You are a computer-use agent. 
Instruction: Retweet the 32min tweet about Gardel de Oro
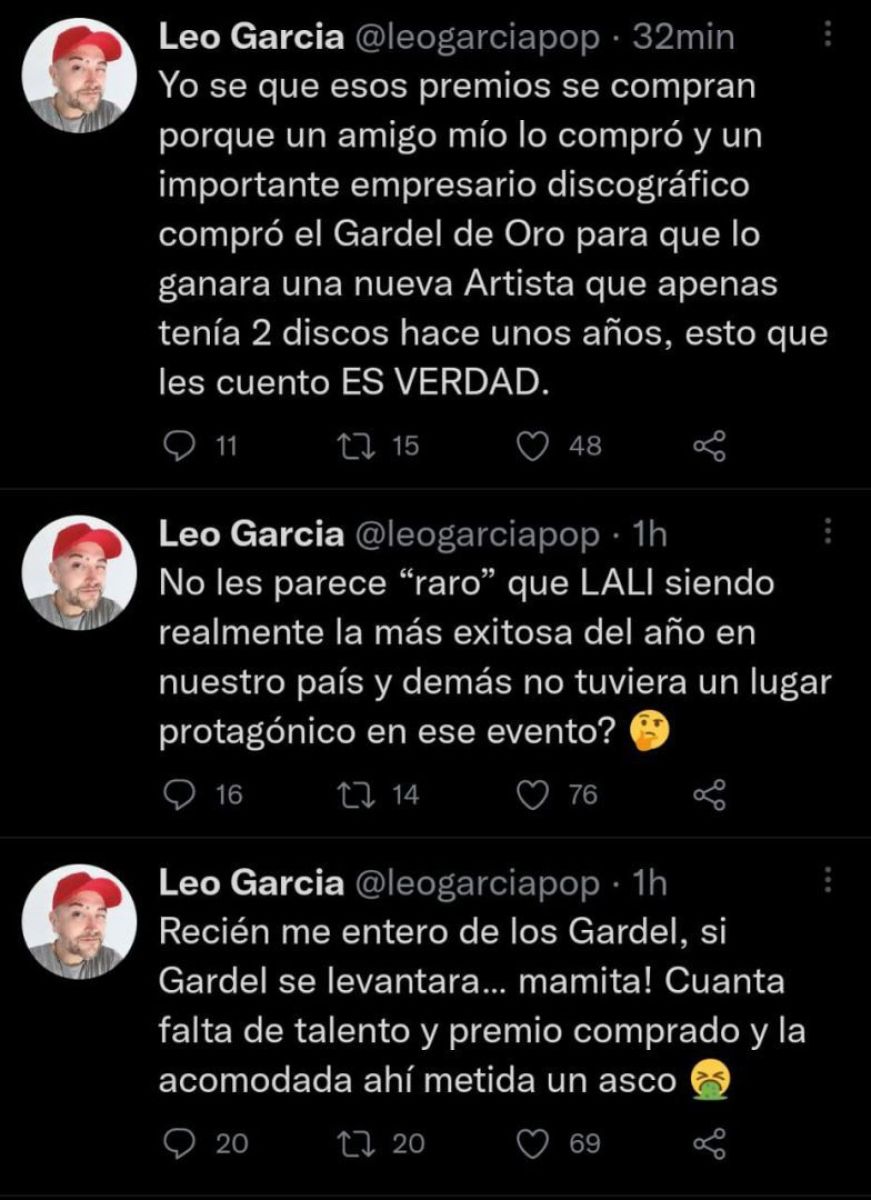click(352, 445)
